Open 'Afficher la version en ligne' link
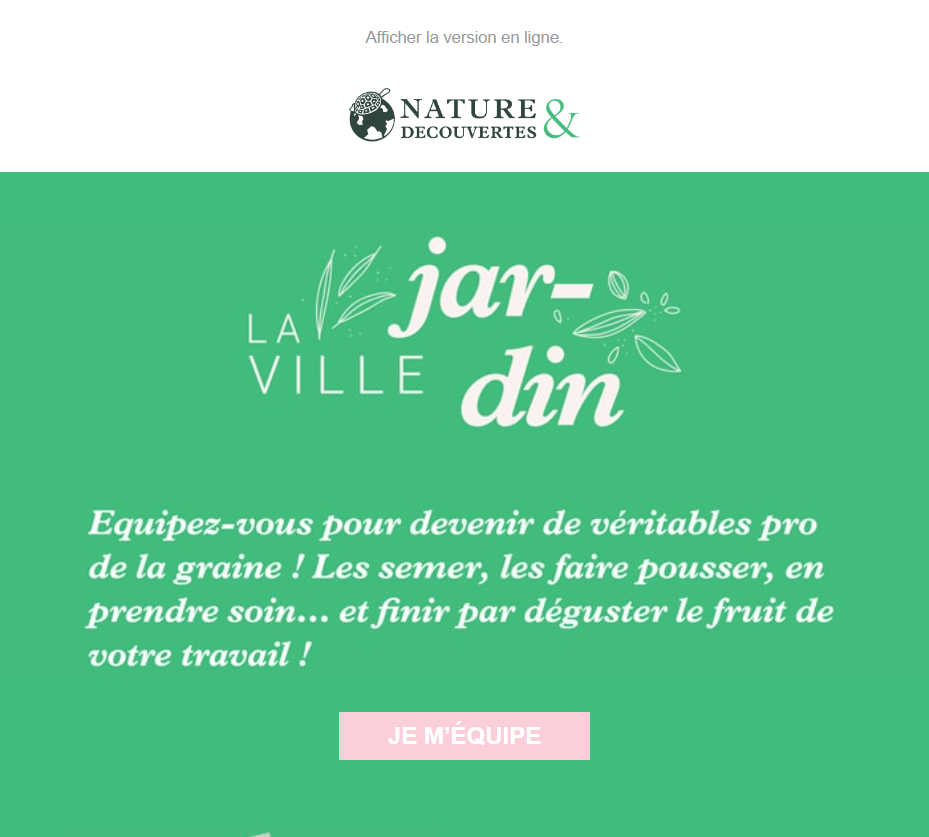 (x=464, y=38)
